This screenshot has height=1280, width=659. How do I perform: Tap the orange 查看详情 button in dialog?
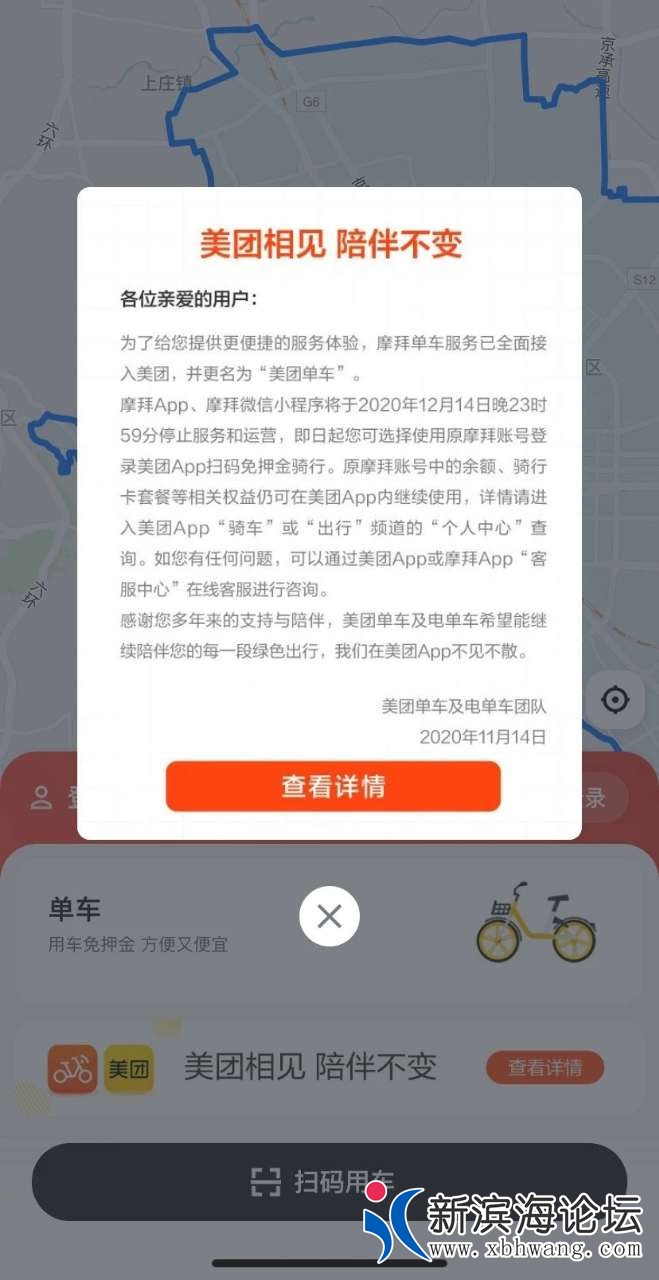coord(332,786)
